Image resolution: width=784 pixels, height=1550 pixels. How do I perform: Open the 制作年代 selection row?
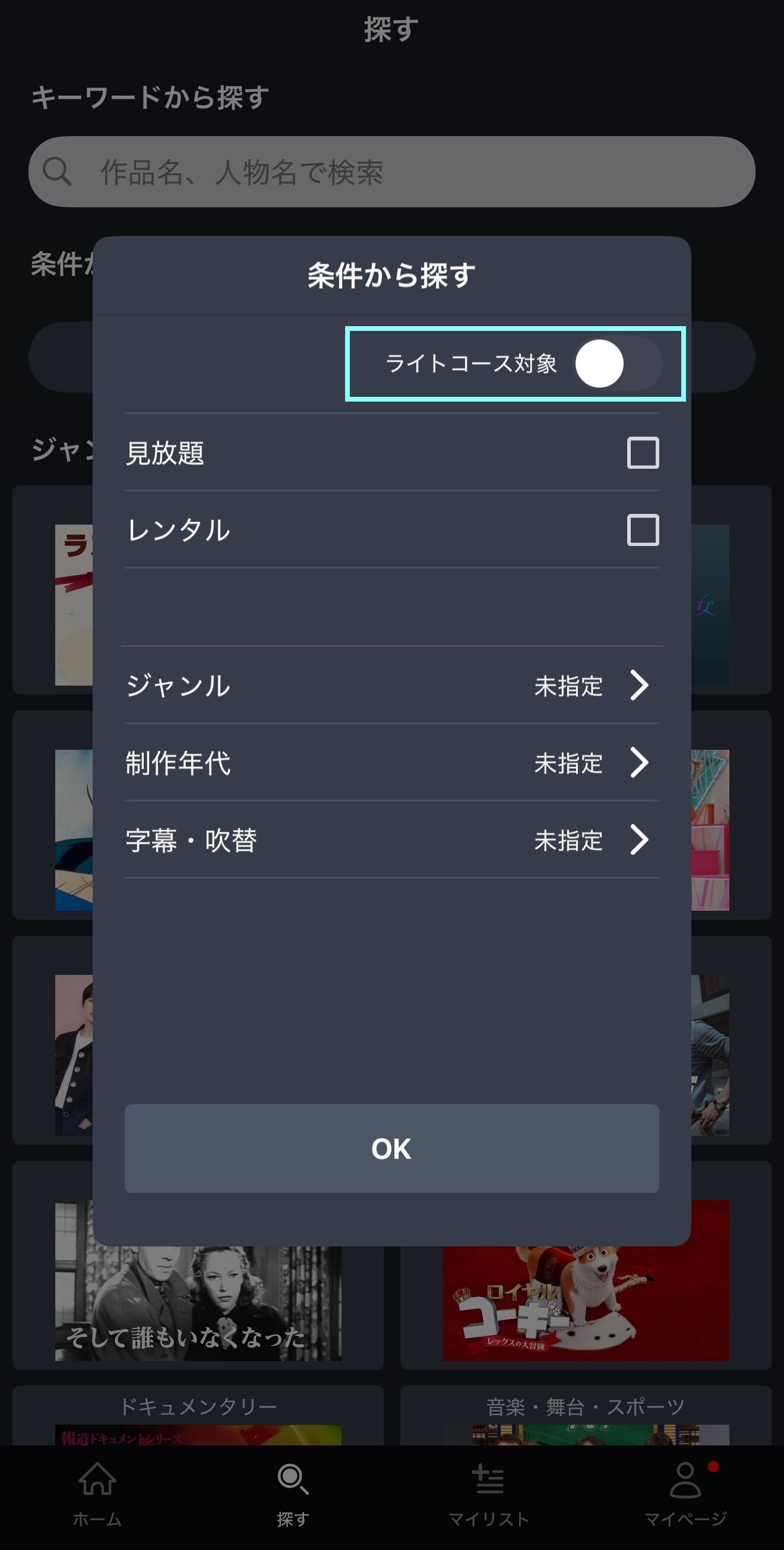(x=391, y=763)
